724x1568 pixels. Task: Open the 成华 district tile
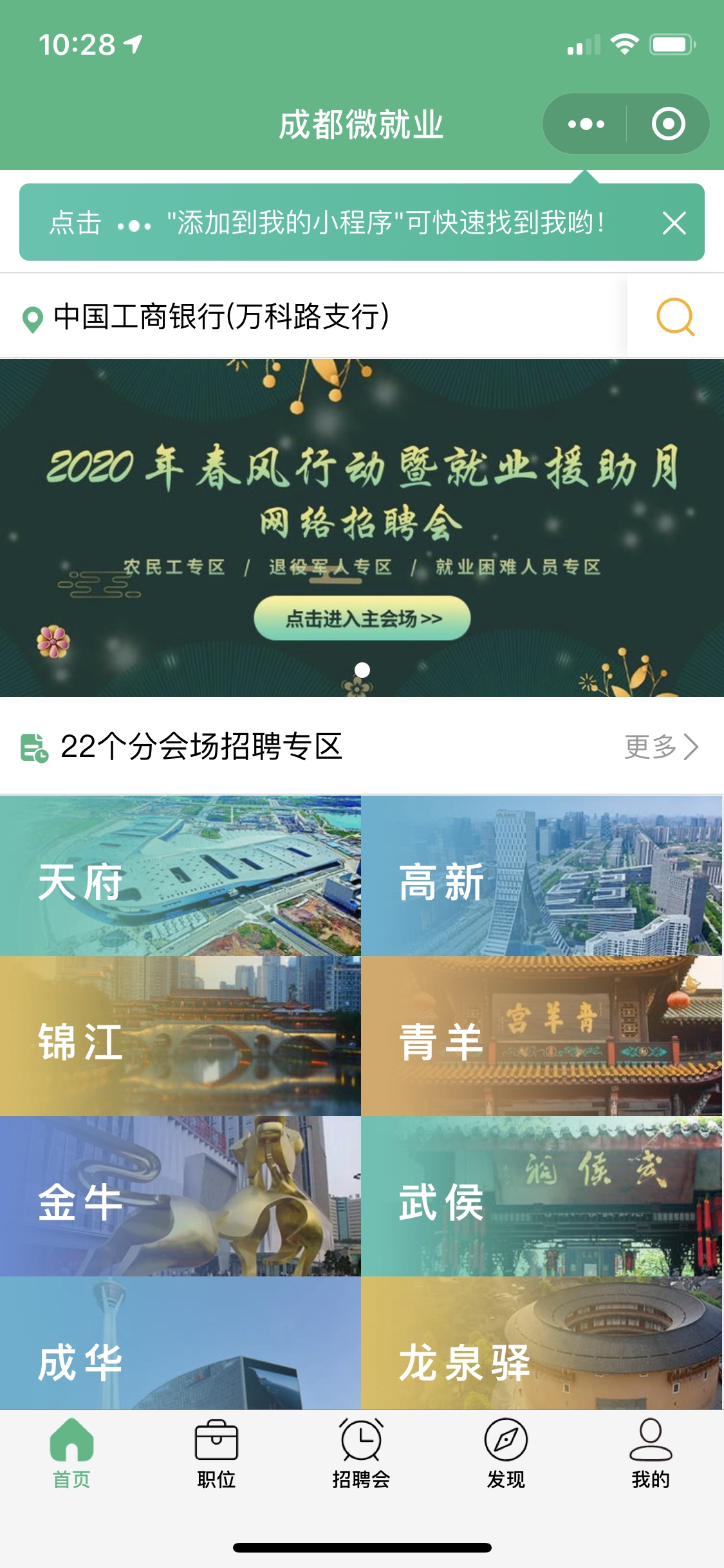(180, 1344)
